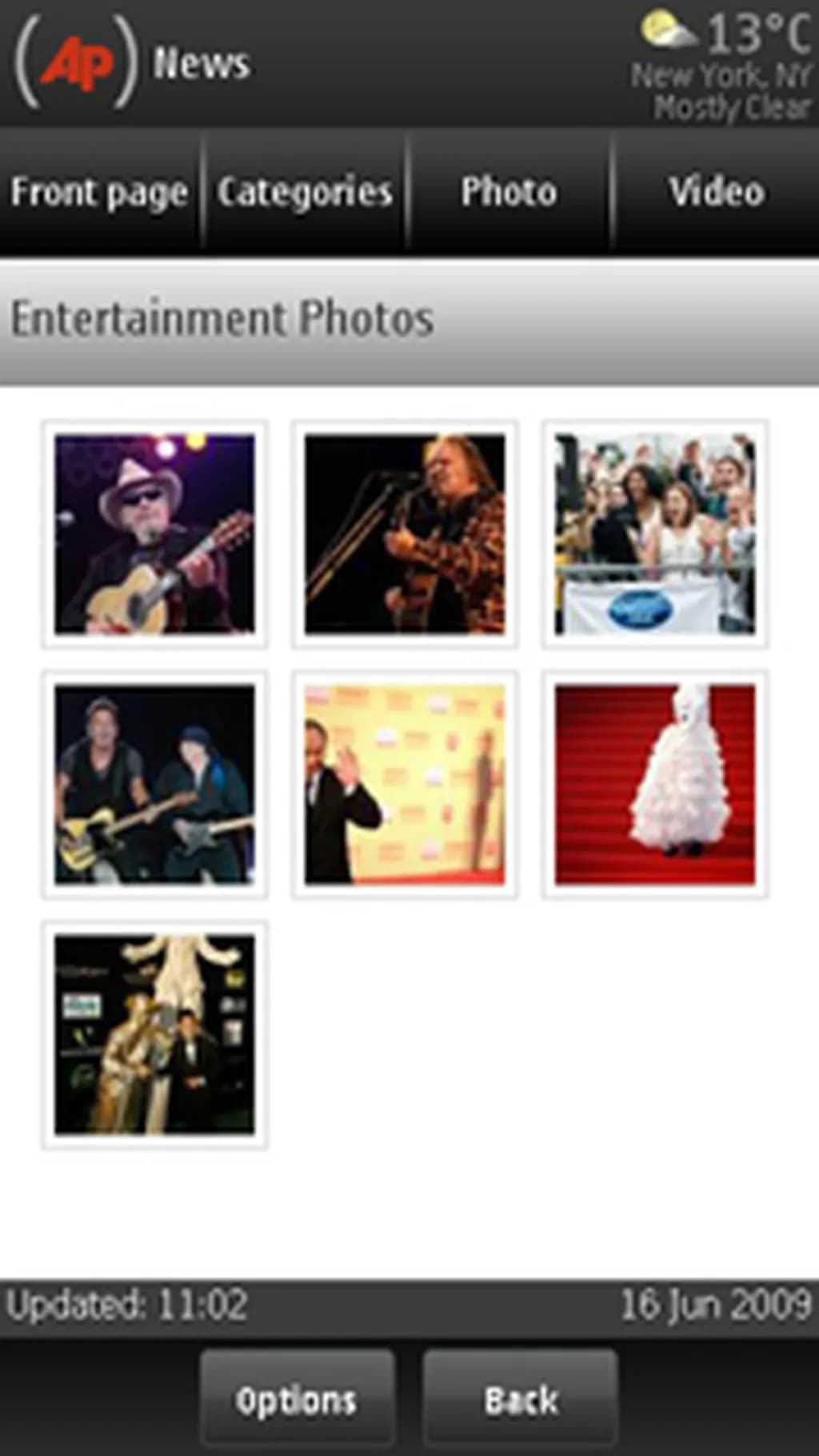
Task: Open photo of man waving at yellow backdrop
Action: [405, 784]
